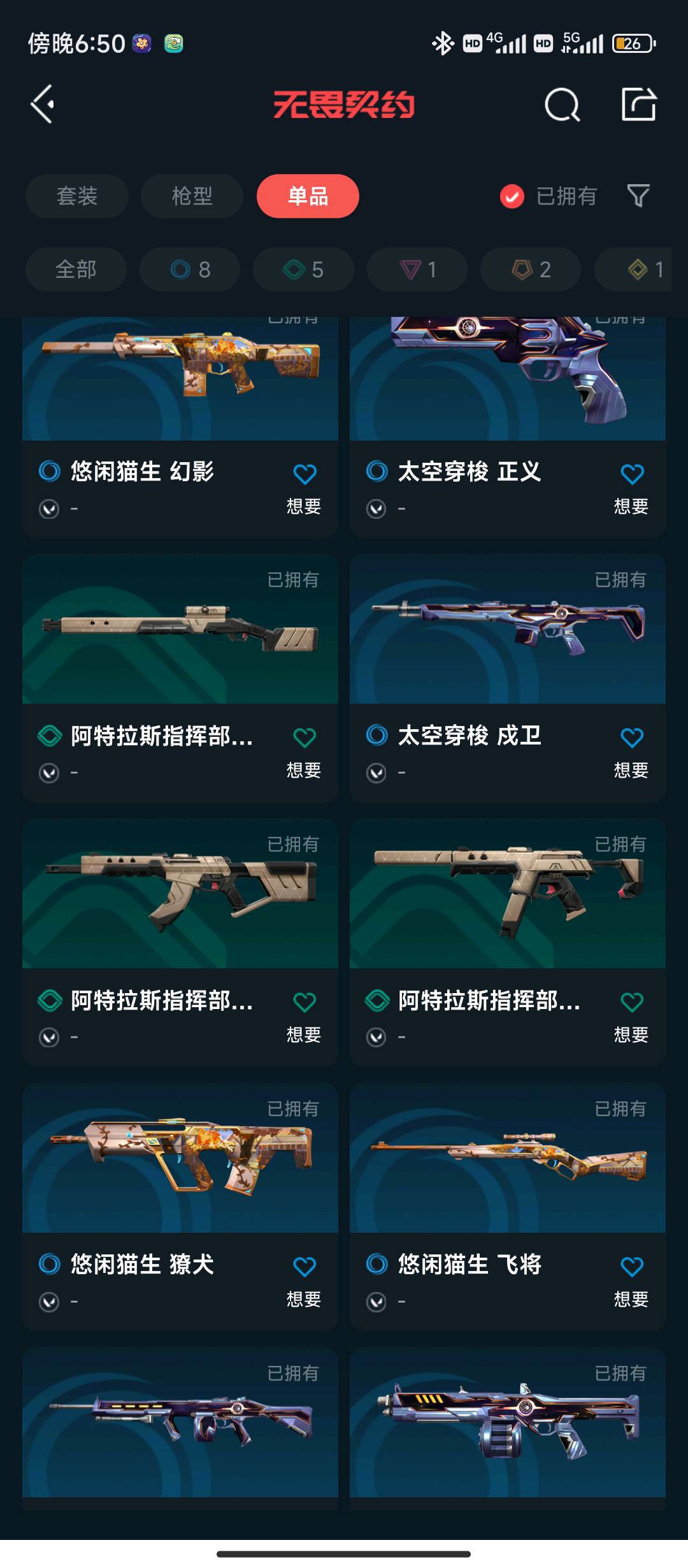Go back using the top-left arrow

43,104
